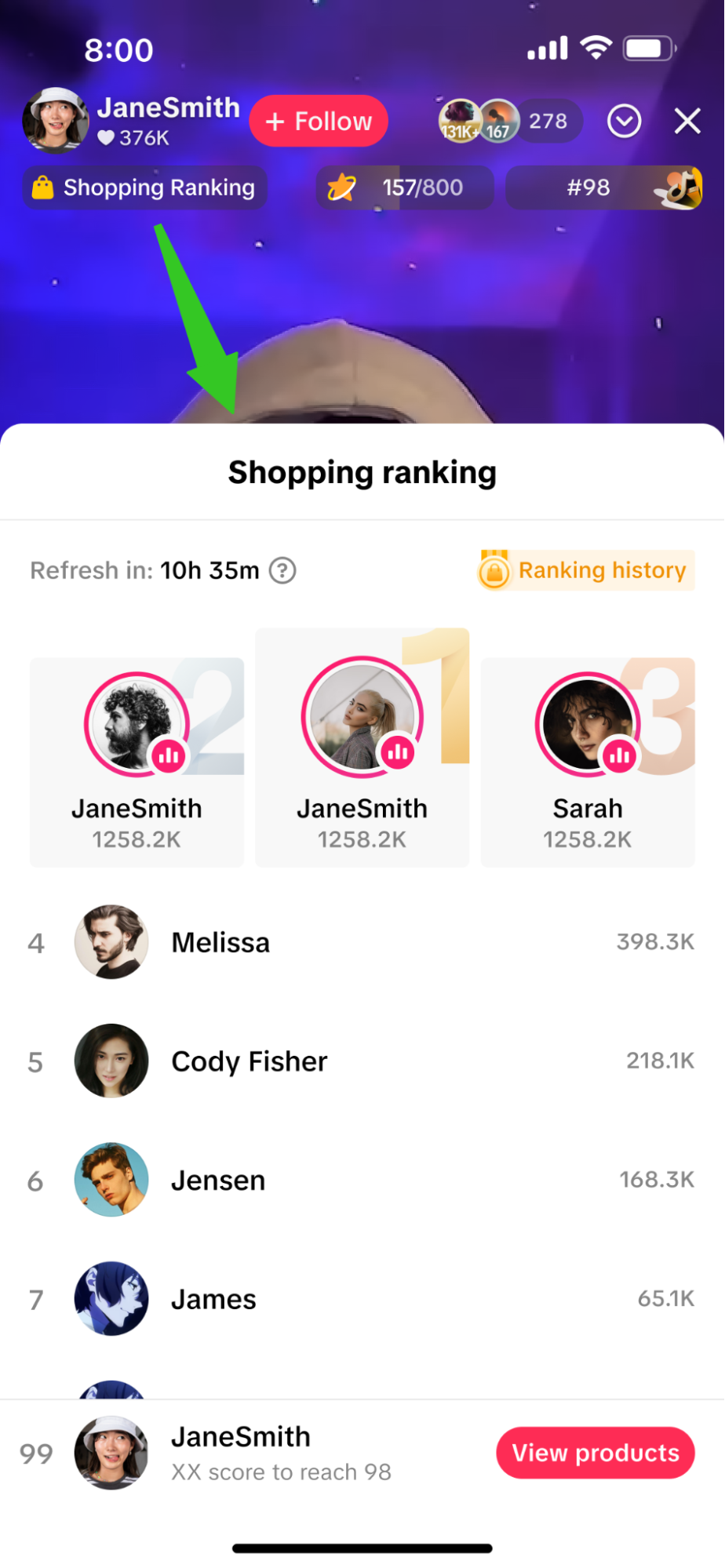Tap the lock icon beside Ranking history
The width and height of the screenshot is (725, 1568).
click(x=495, y=570)
